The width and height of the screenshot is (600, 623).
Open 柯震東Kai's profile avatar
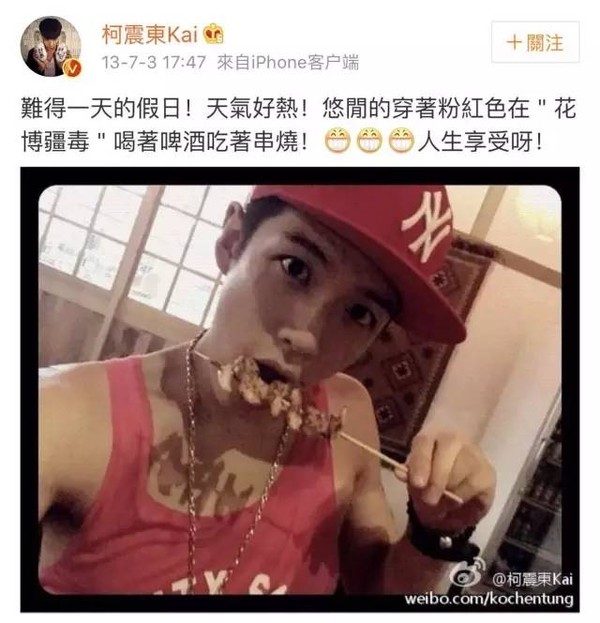(x=52, y=46)
